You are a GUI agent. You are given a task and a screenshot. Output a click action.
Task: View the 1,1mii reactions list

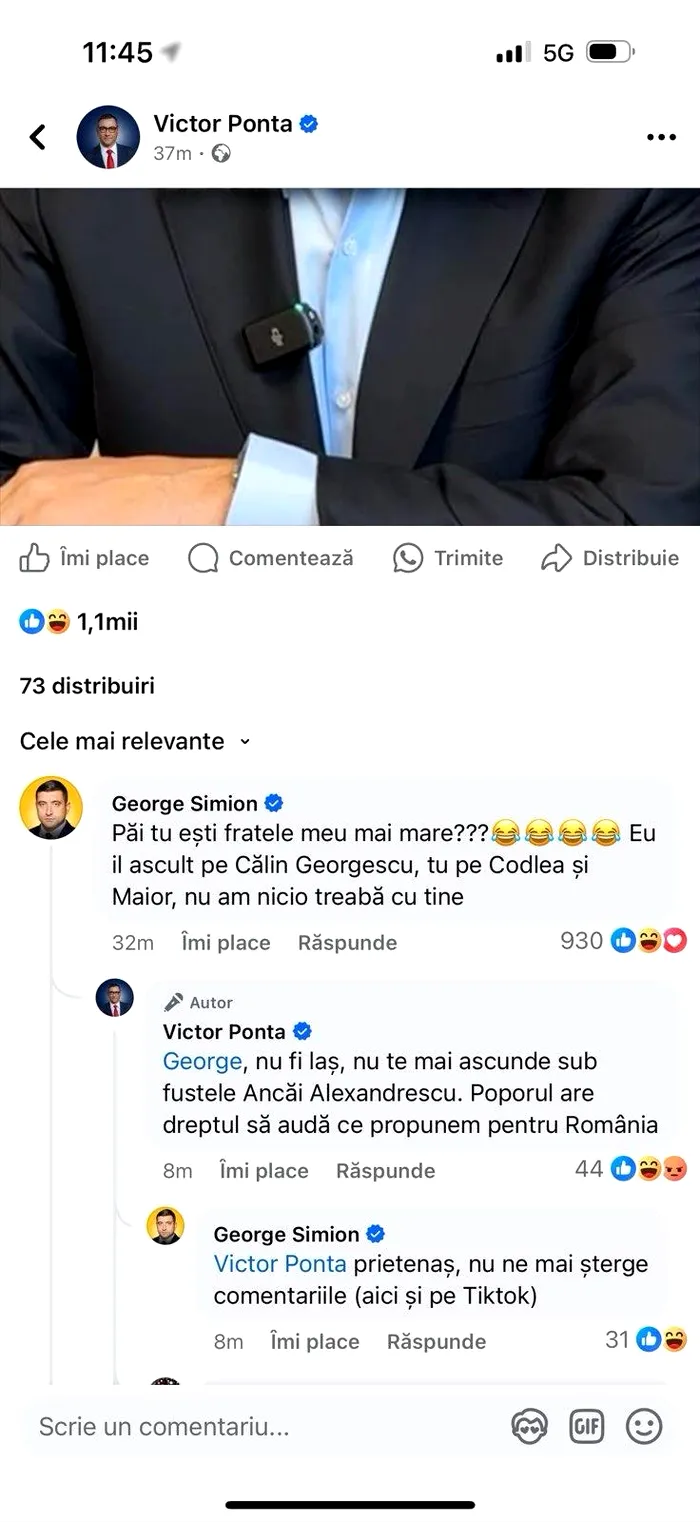(x=79, y=622)
